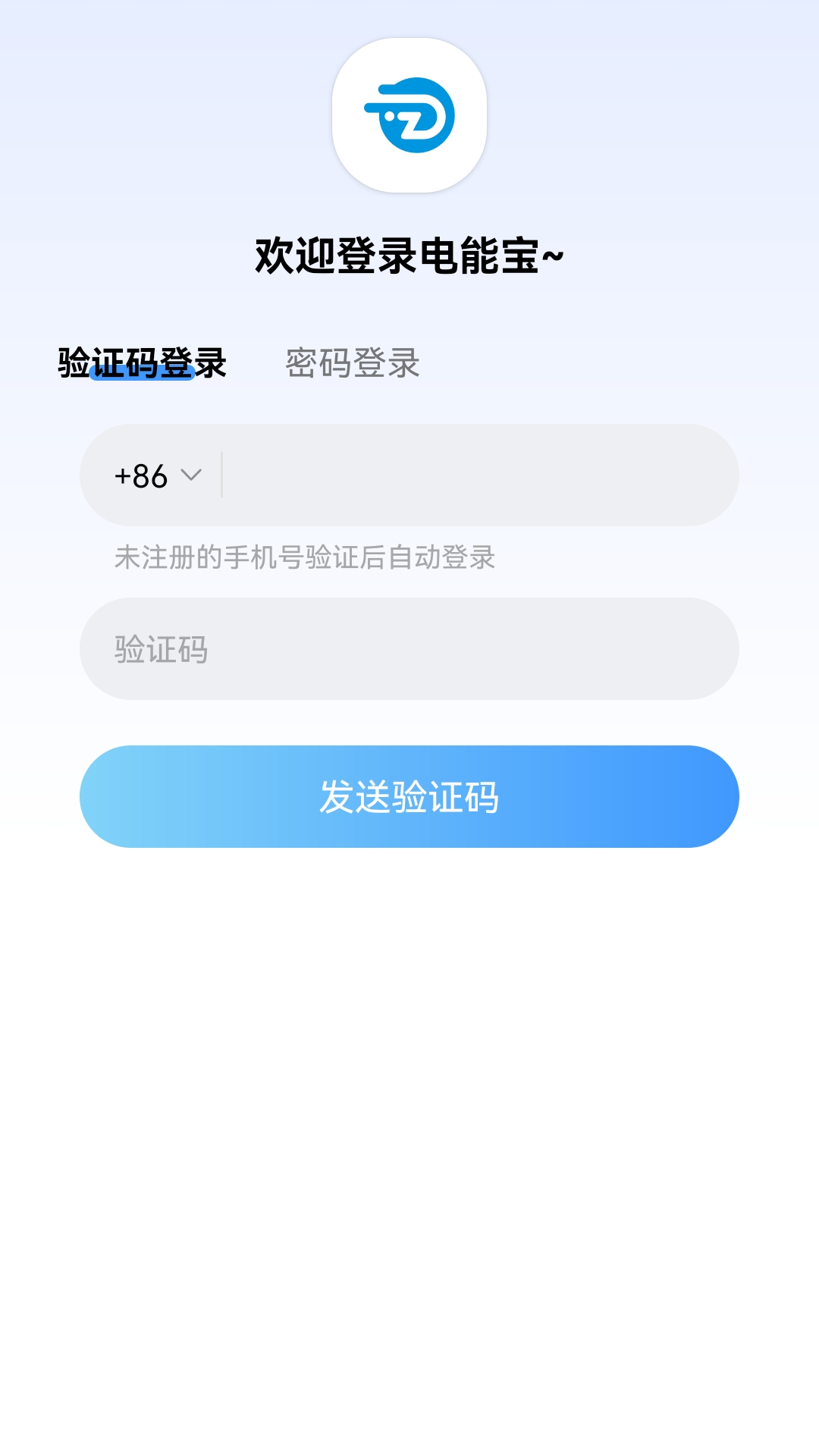Select the 验证码登录 tab
Viewport: 819px width, 1456px height.
pyautogui.click(x=143, y=362)
